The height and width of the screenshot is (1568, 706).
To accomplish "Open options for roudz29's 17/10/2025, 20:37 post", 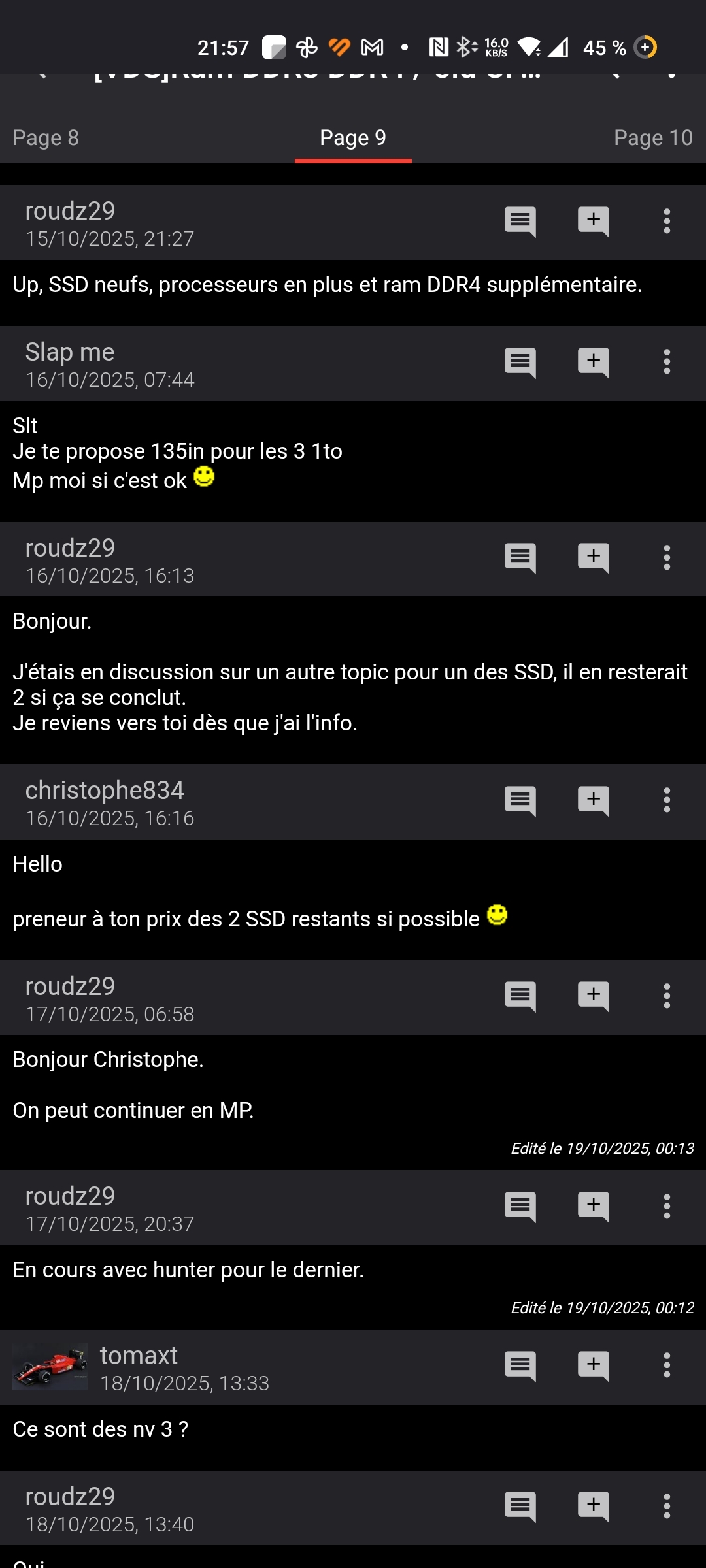I will (667, 1206).
